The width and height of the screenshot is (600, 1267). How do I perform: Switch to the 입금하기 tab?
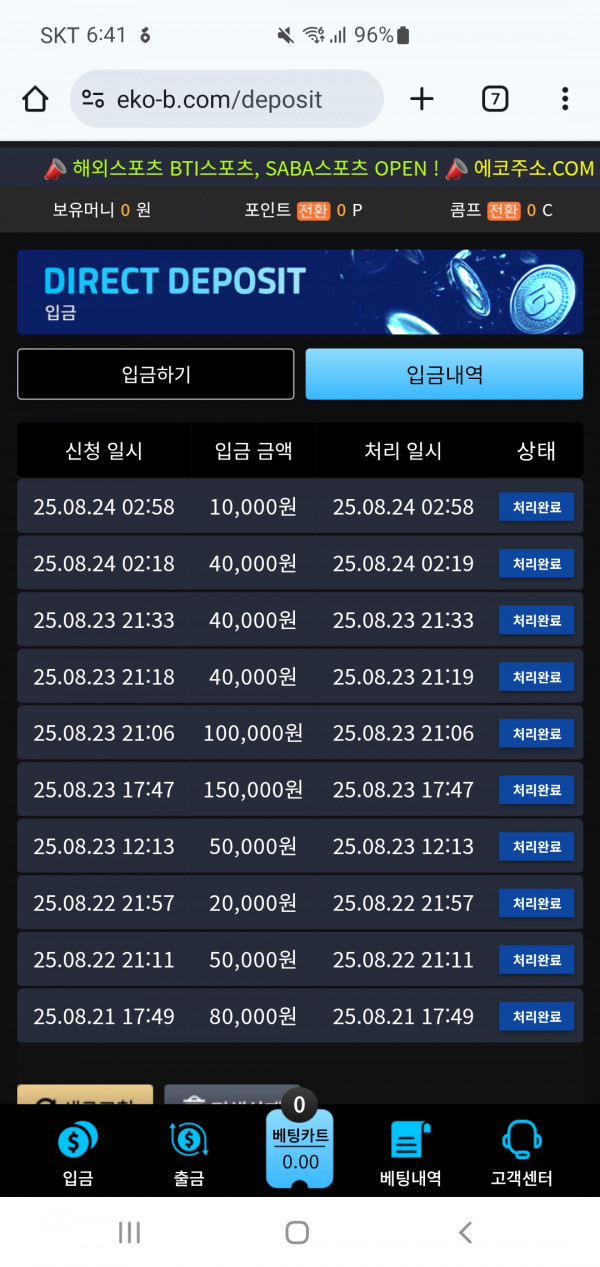click(x=156, y=375)
